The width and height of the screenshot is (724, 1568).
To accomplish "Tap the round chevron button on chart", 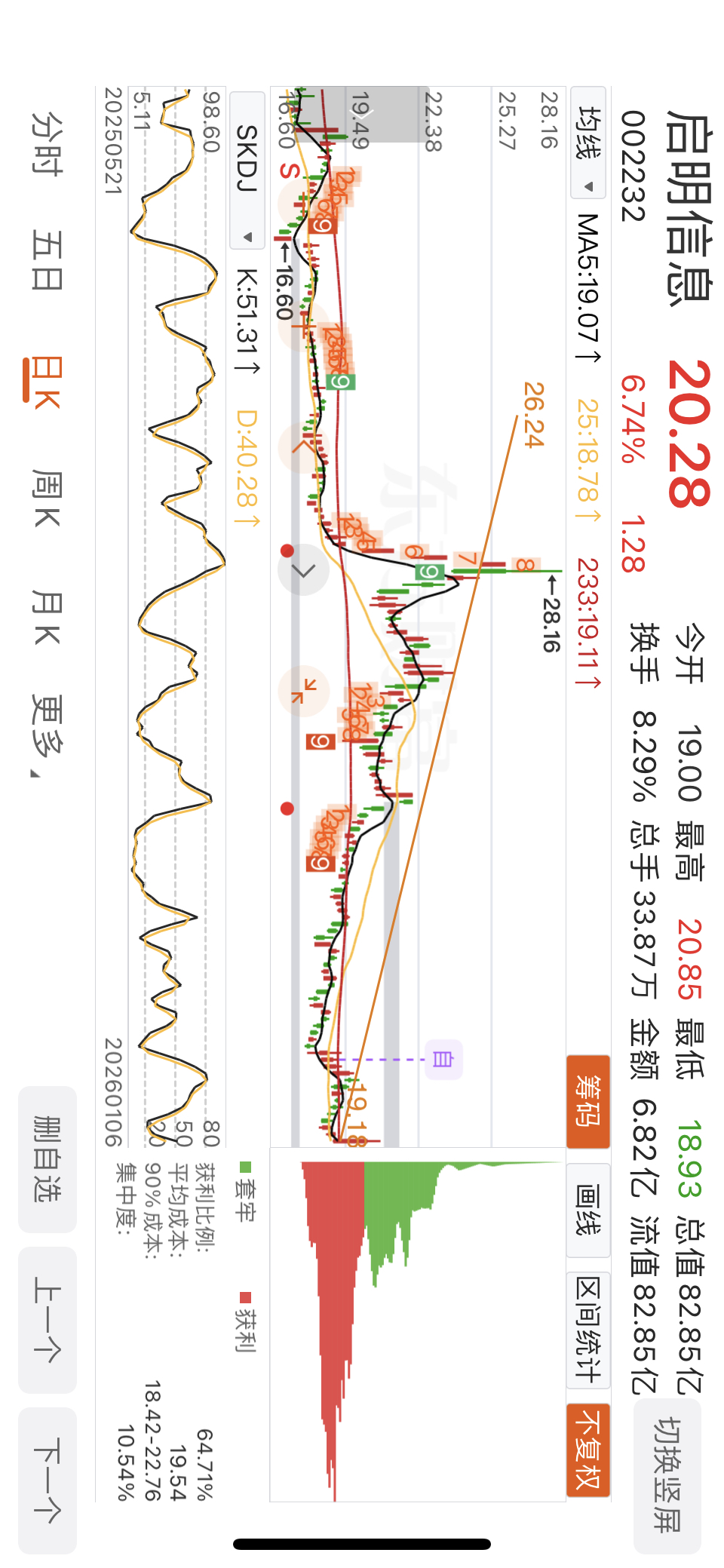I will 303,570.
